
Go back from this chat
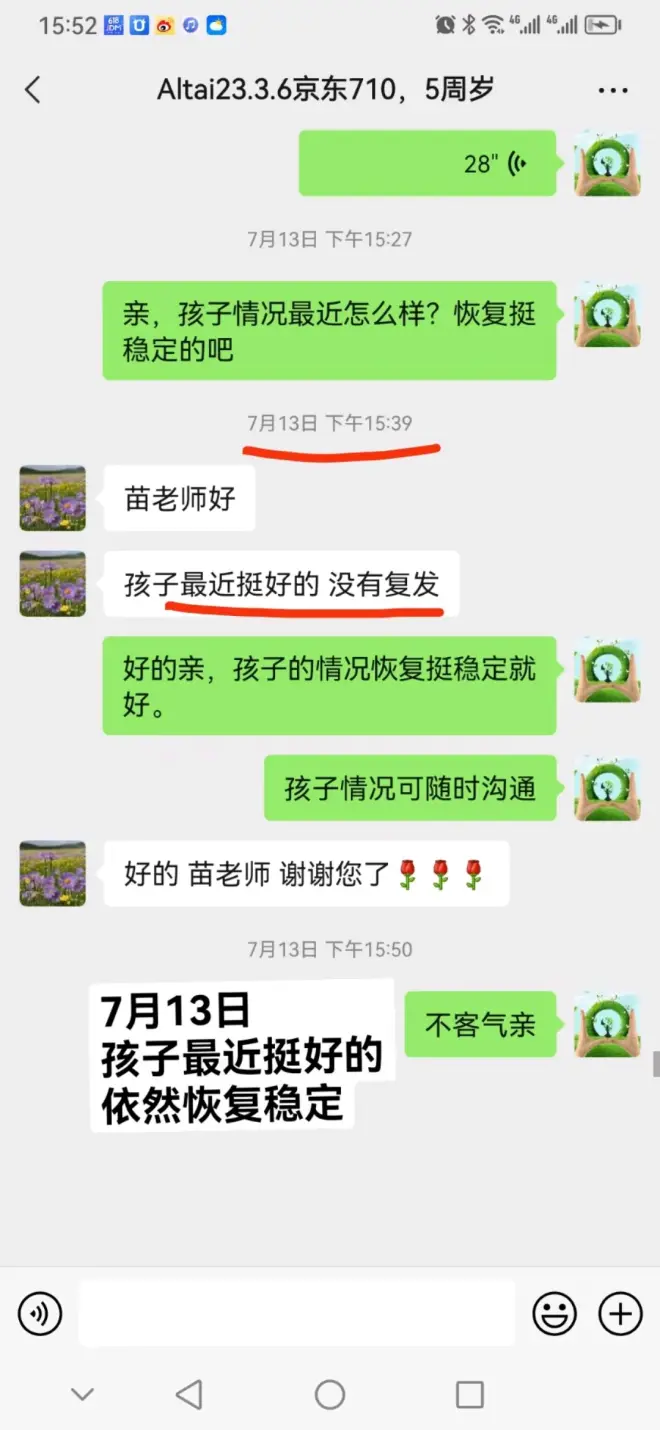pyautogui.click(x=33, y=90)
